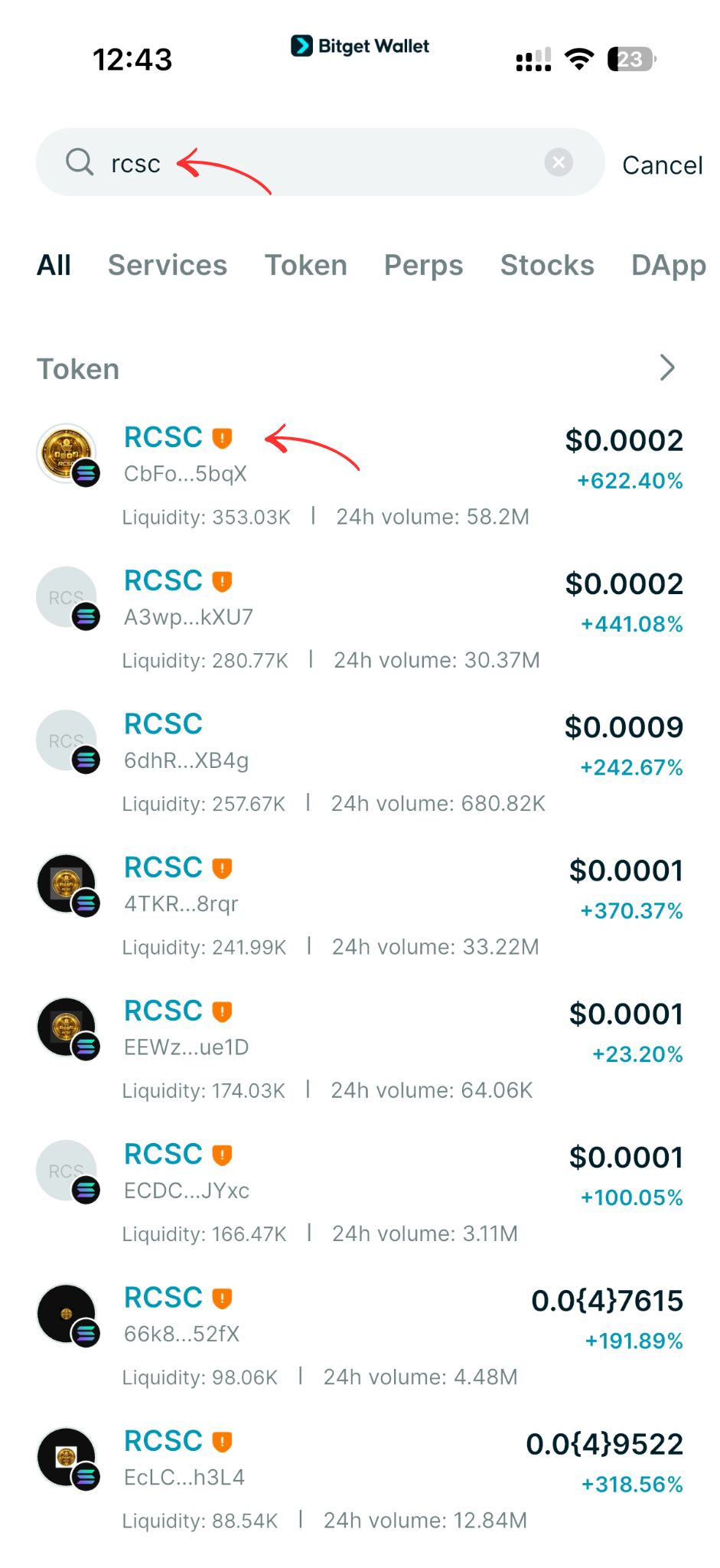Select the RCSC token thumbnail with black logo
Image resolution: width=720 pixels, height=1568 pixels.
point(66,1314)
